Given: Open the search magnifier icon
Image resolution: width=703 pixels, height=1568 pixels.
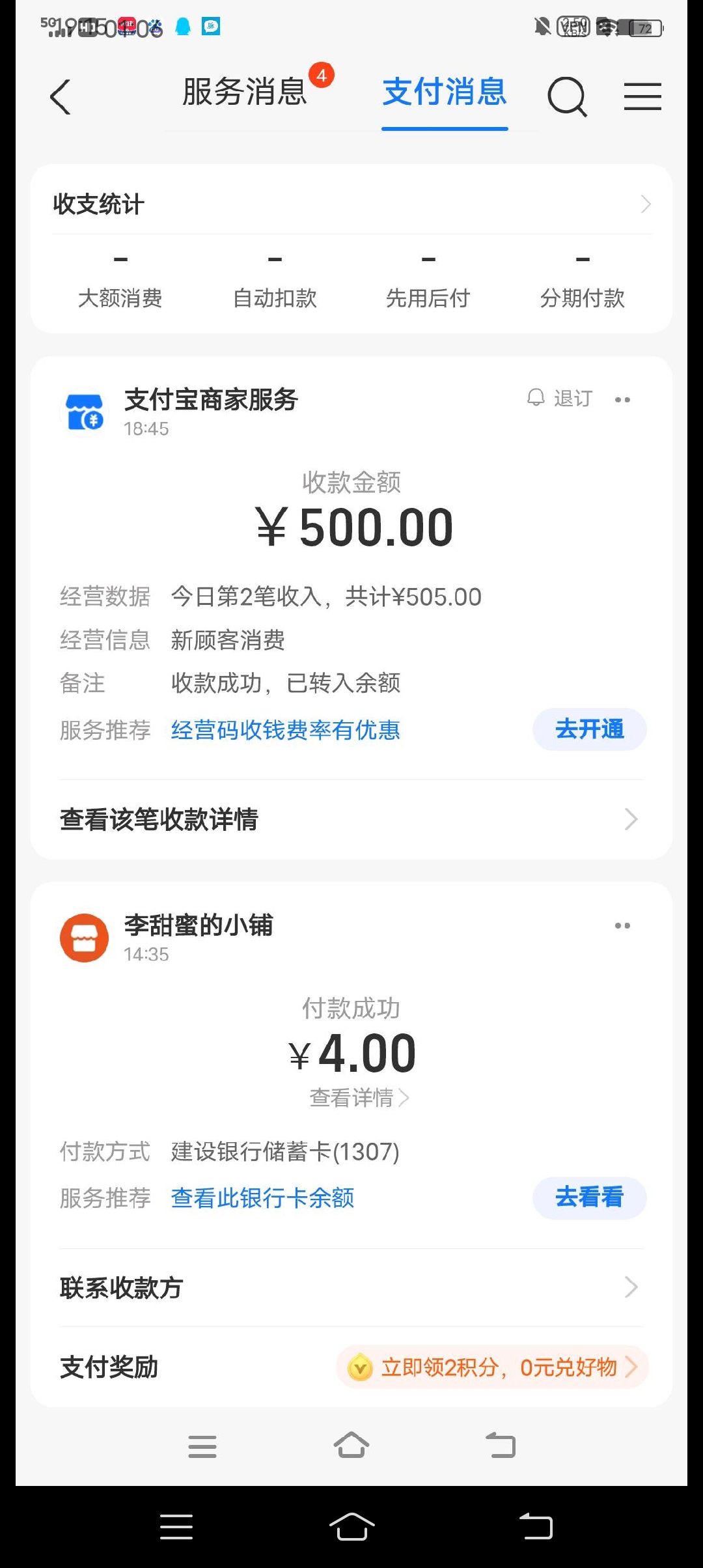Looking at the screenshot, I should click(567, 96).
